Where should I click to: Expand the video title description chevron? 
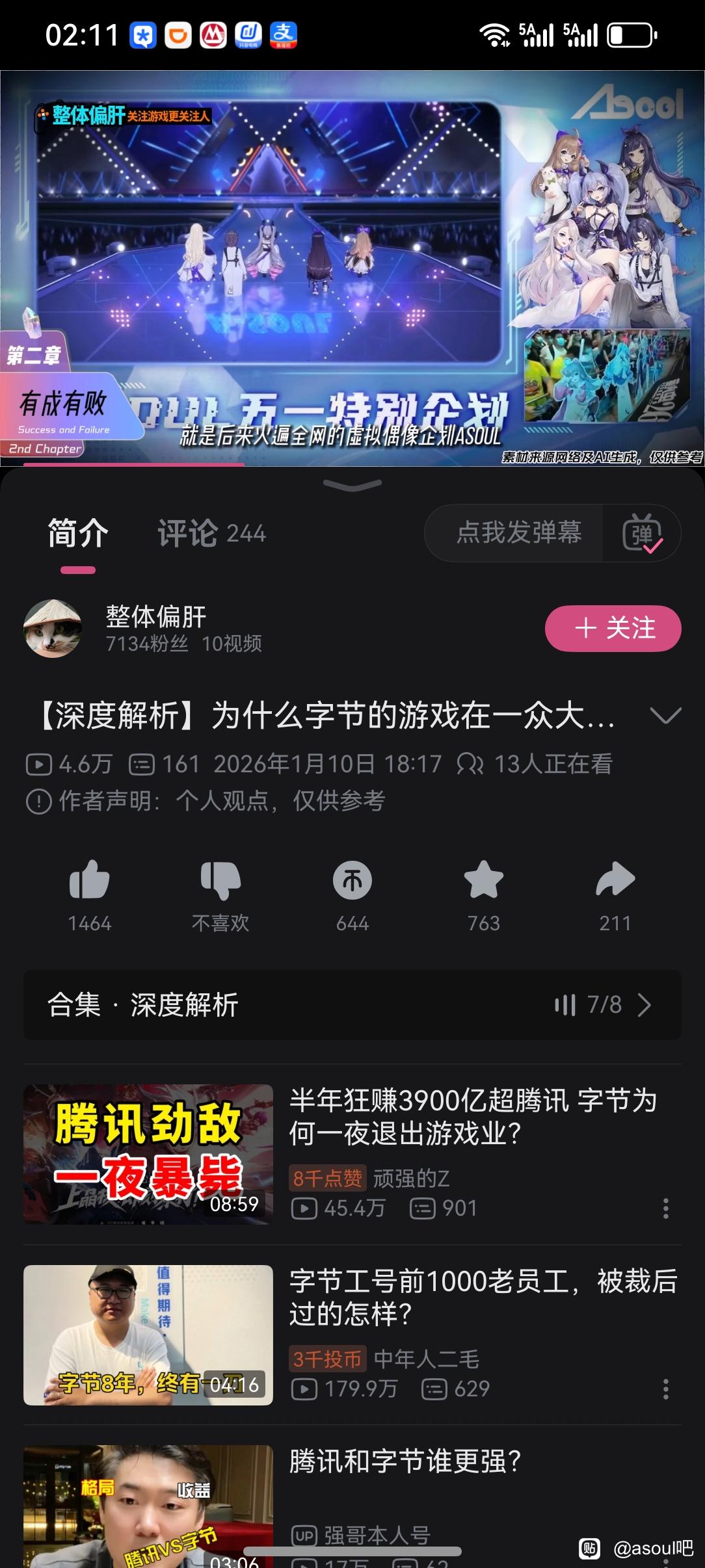tap(665, 716)
